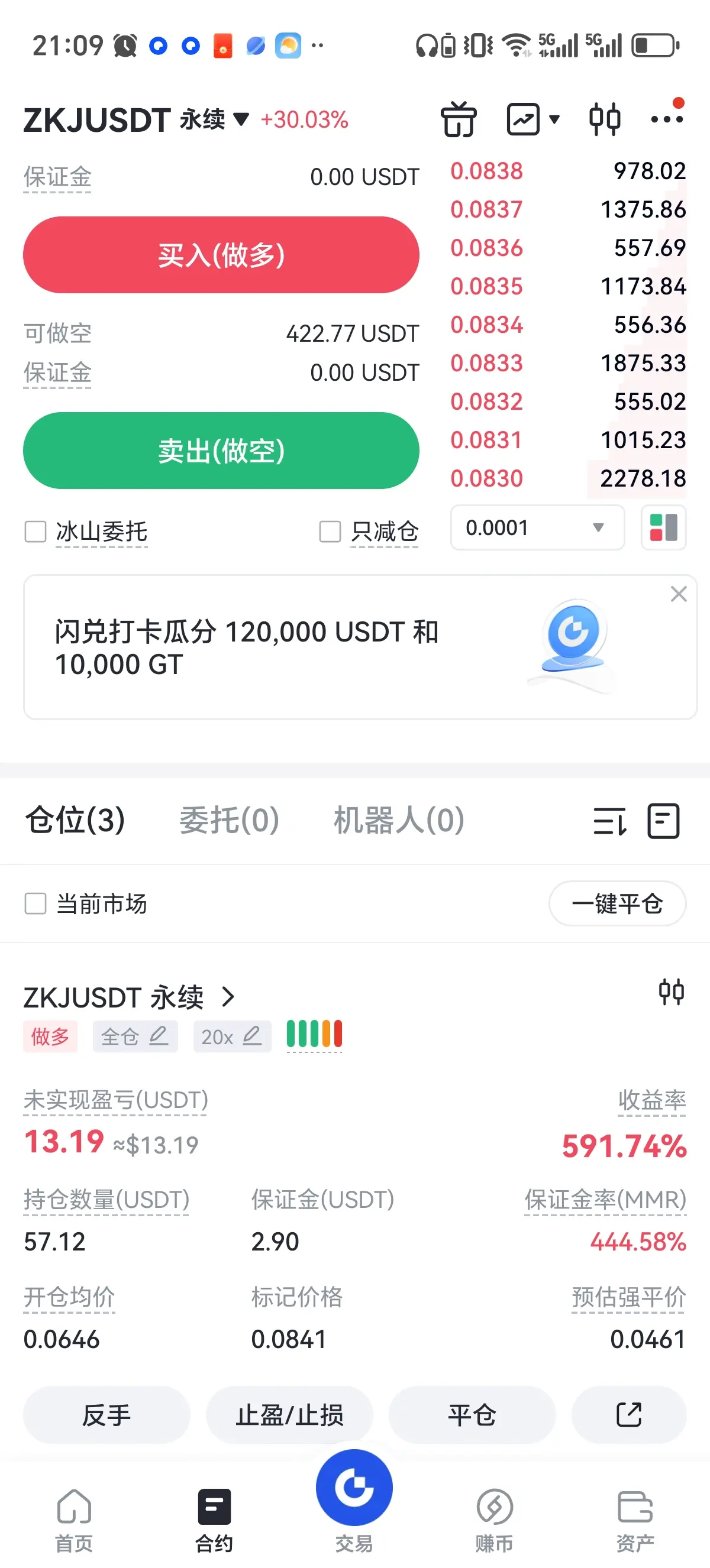This screenshot has height=1568, width=710.
Task: Edit the 20x leverage setting
Action: 232,1036
